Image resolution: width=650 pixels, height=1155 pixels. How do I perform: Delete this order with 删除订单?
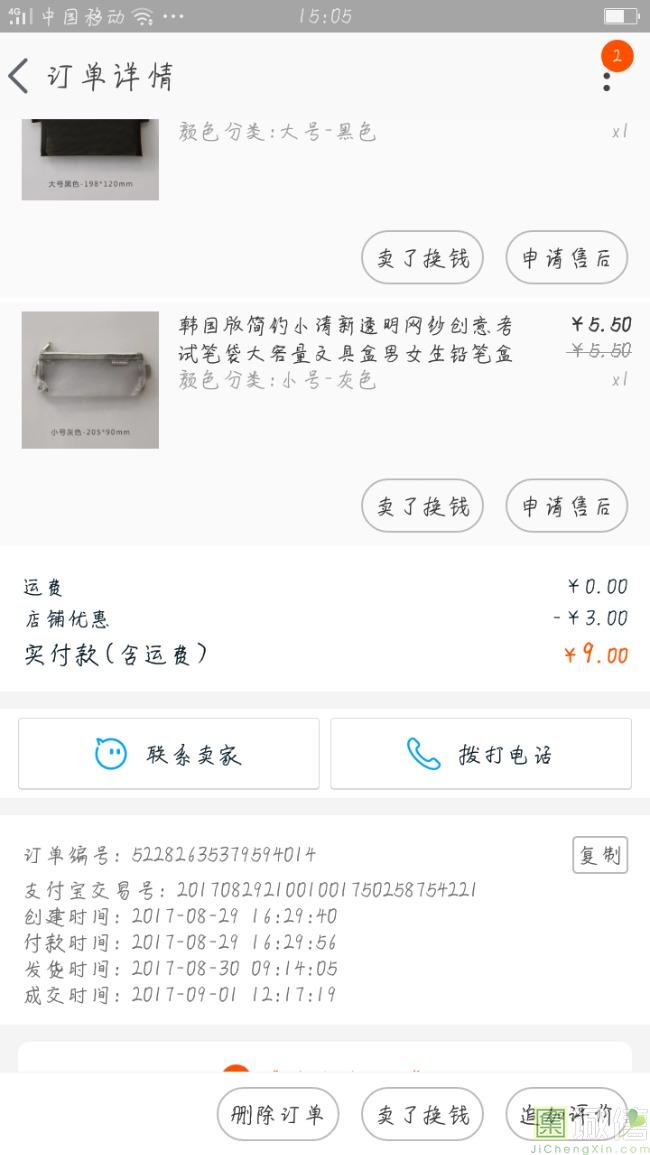[278, 1114]
